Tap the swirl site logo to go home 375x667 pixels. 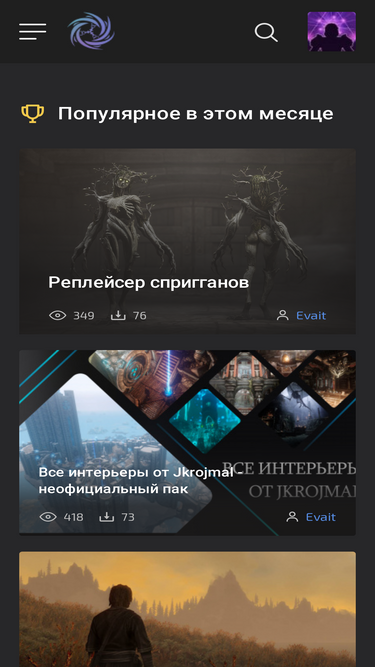tap(91, 31)
